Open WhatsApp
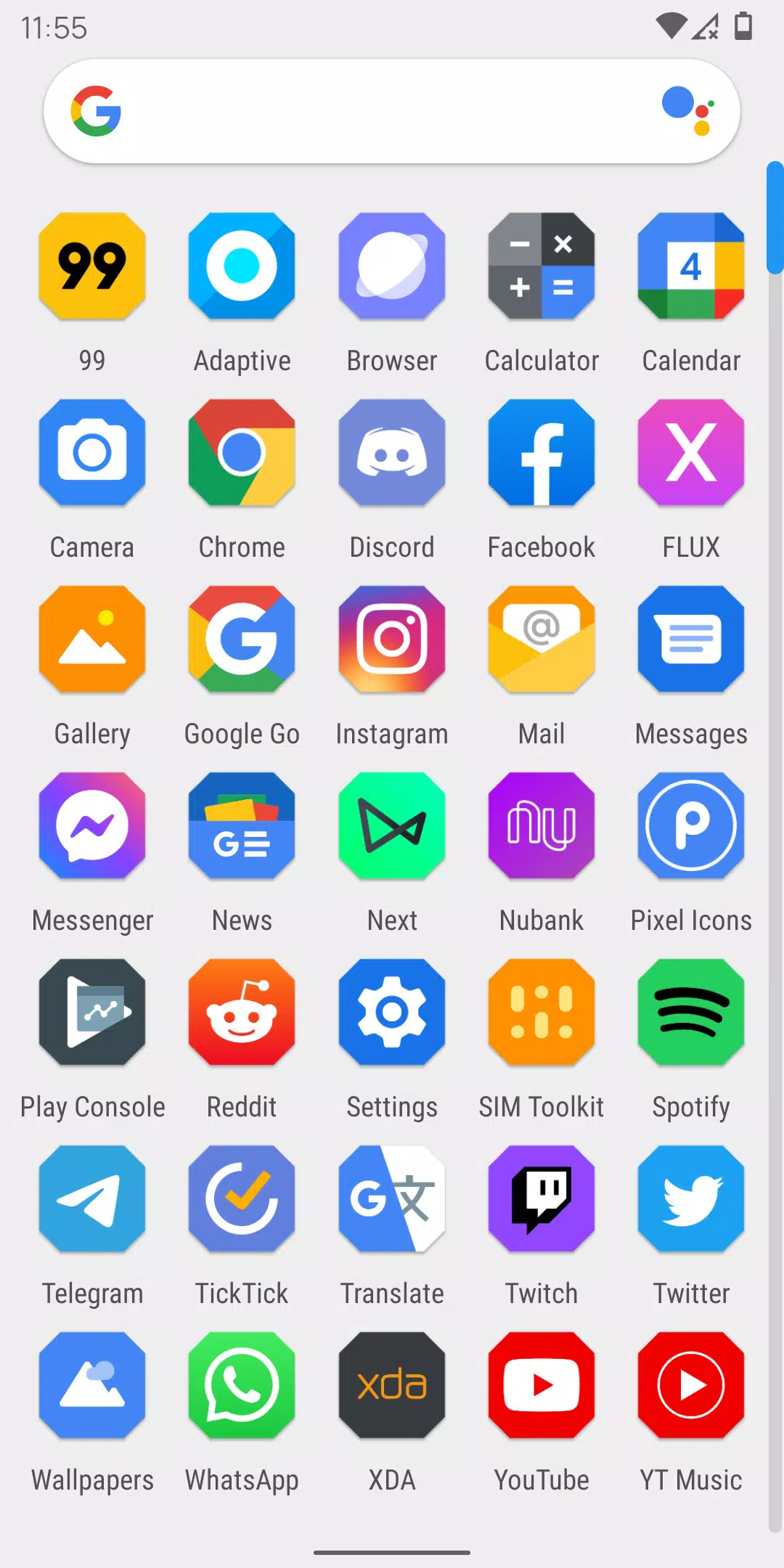This screenshot has height=1568, width=784. pos(242,1385)
